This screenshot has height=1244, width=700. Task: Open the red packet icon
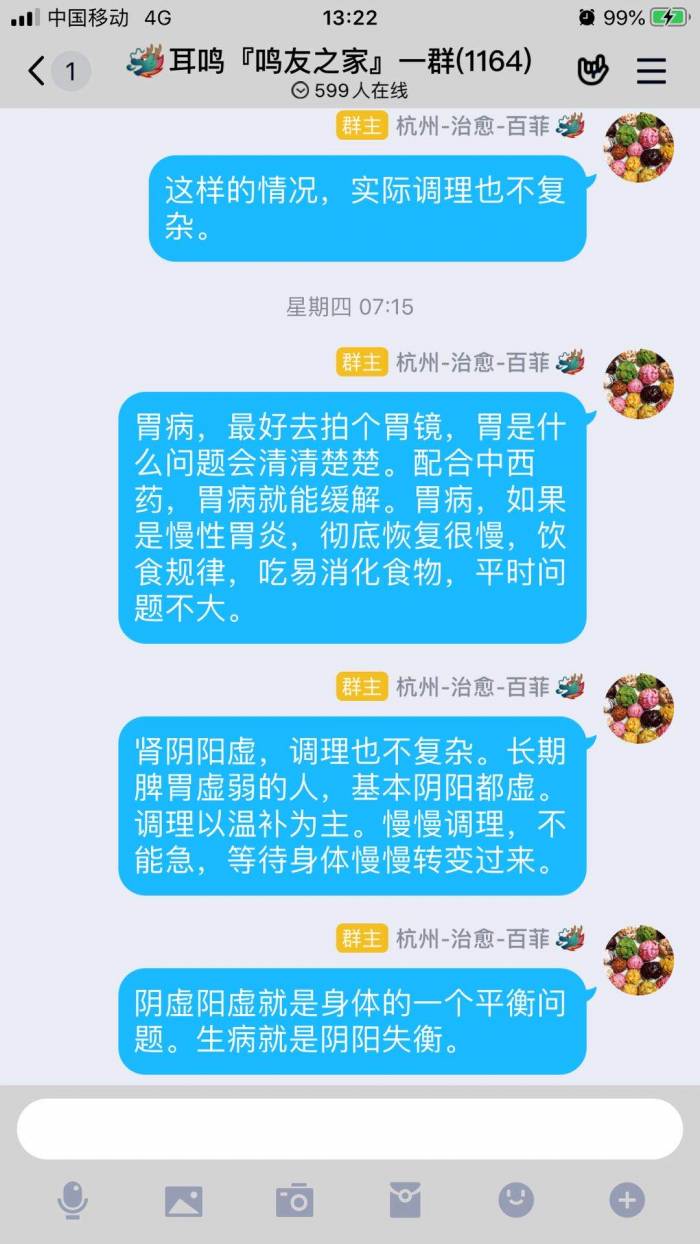[x=405, y=1200]
